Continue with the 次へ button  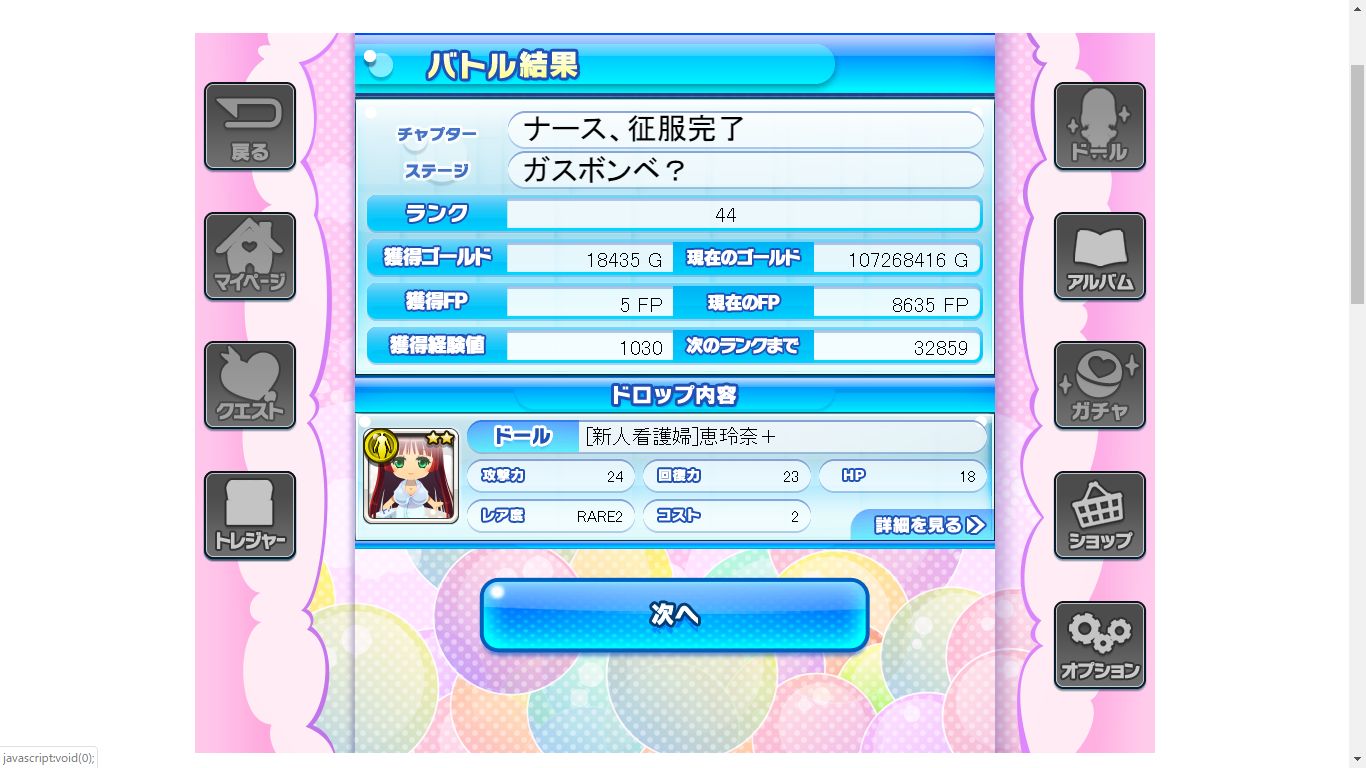[x=674, y=615]
